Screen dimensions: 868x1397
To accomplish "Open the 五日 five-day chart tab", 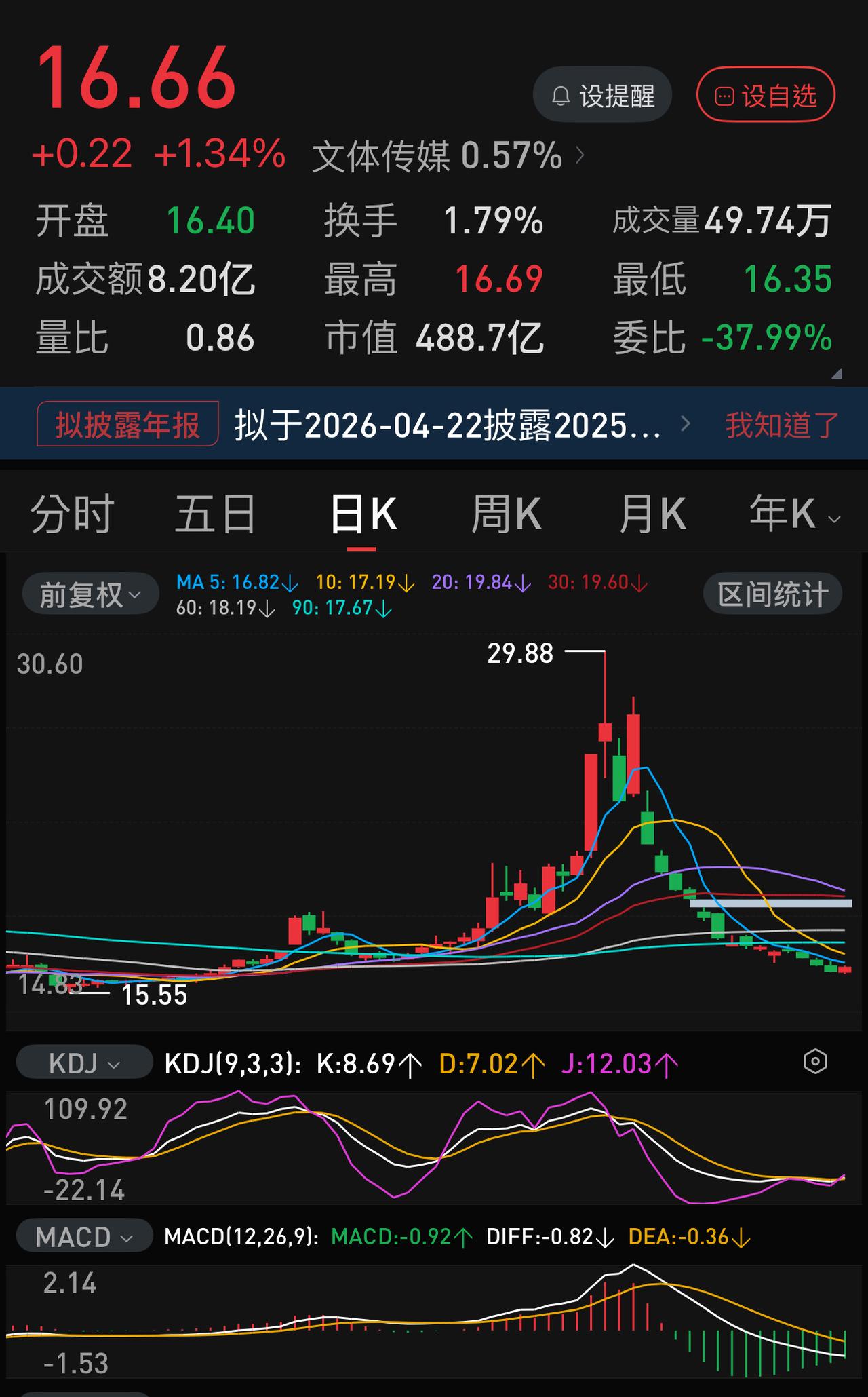I will tap(215, 513).
